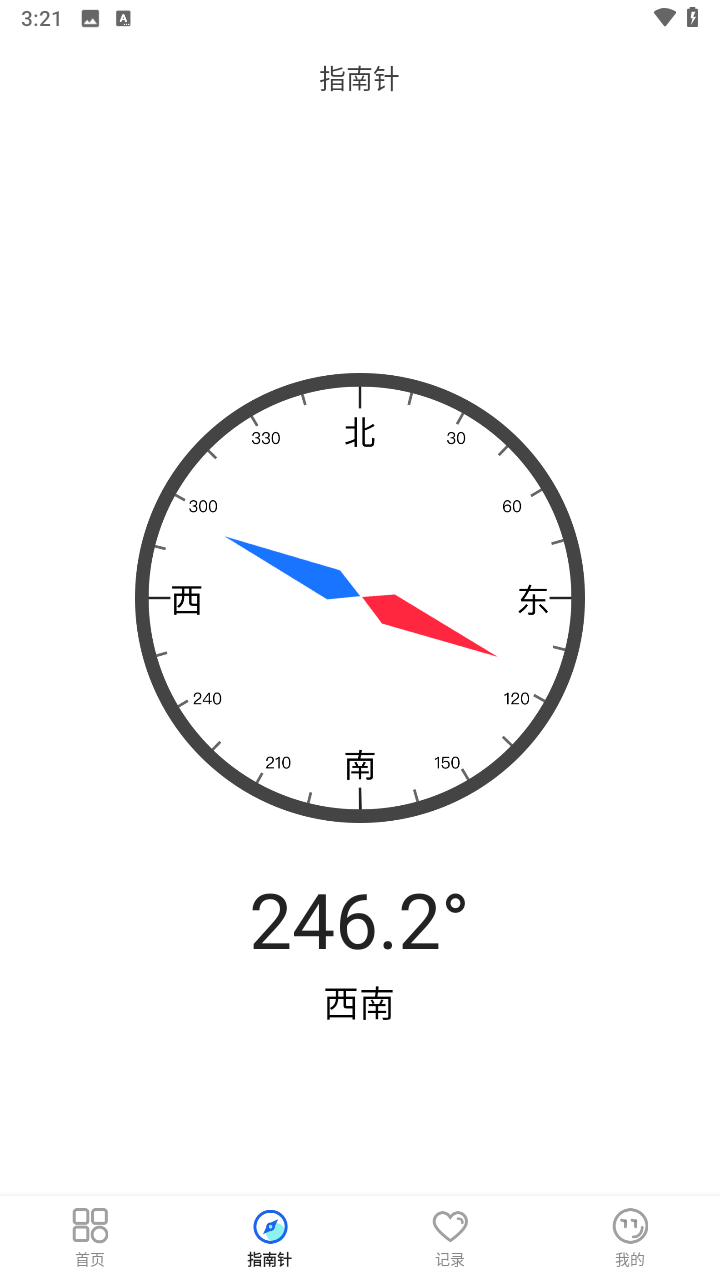
Task: Tap the battery charging icon in status bar
Action: click(692, 17)
